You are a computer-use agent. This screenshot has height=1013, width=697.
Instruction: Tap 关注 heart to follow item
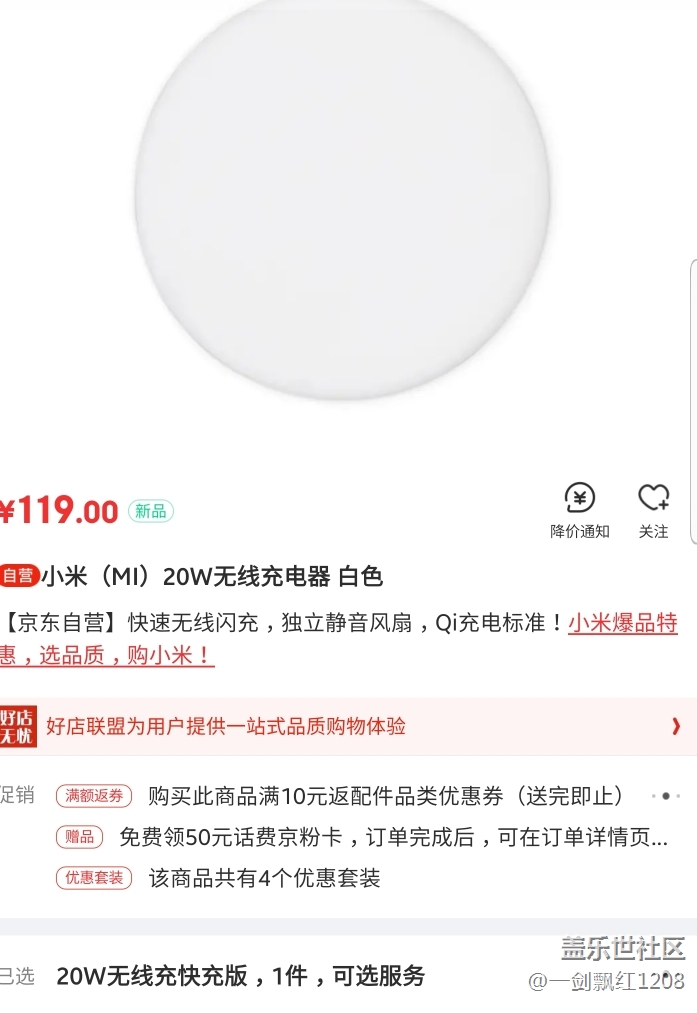653,510
